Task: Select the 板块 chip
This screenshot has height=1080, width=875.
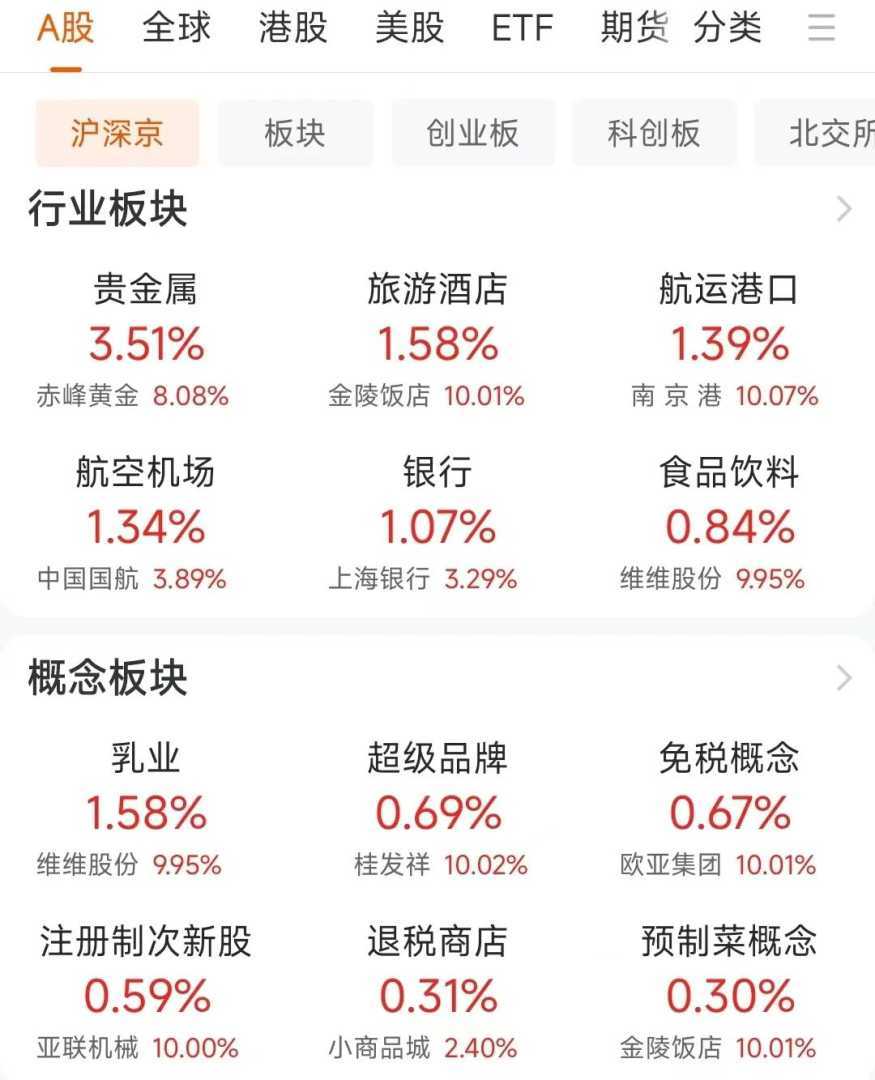Action: [x=295, y=133]
